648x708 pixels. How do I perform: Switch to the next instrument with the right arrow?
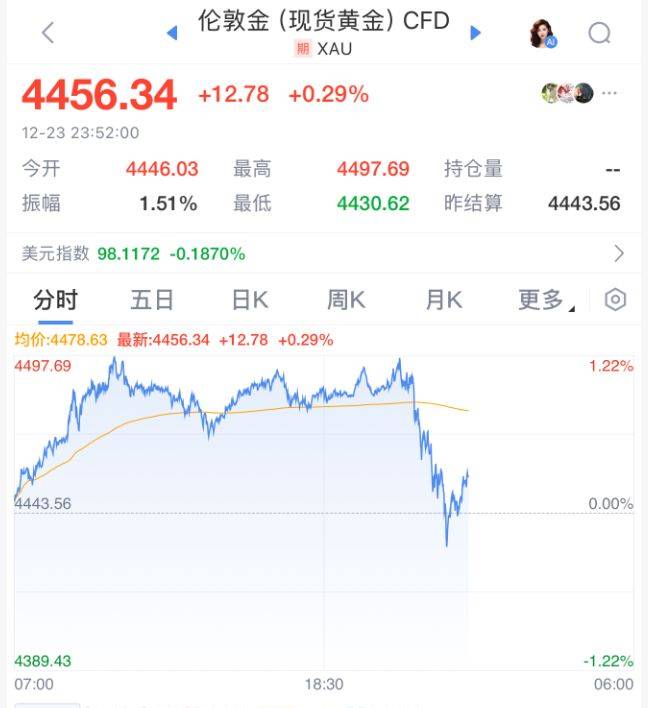pyautogui.click(x=476, y=33)
